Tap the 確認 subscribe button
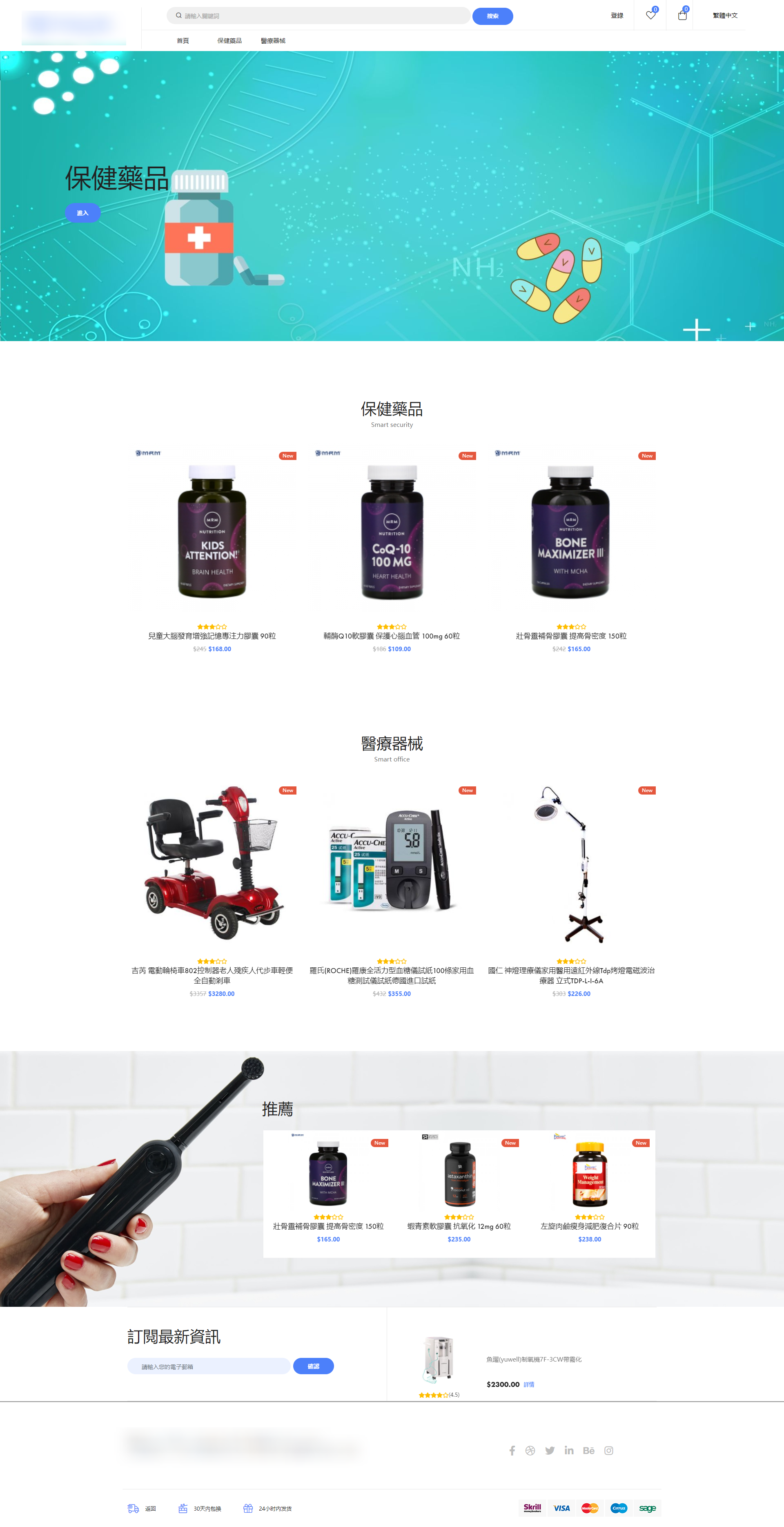 [x=313, y=1366]
